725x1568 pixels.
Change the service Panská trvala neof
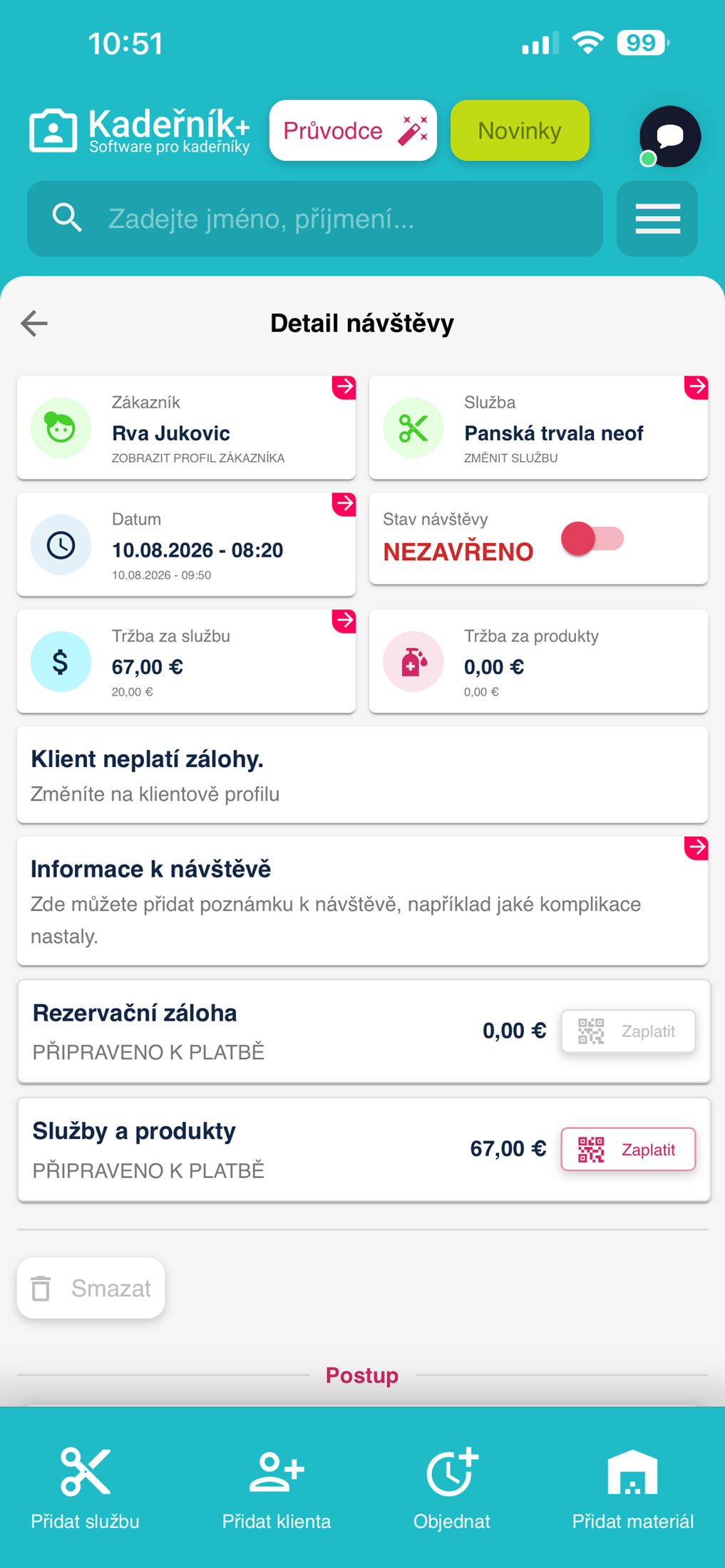538,428
